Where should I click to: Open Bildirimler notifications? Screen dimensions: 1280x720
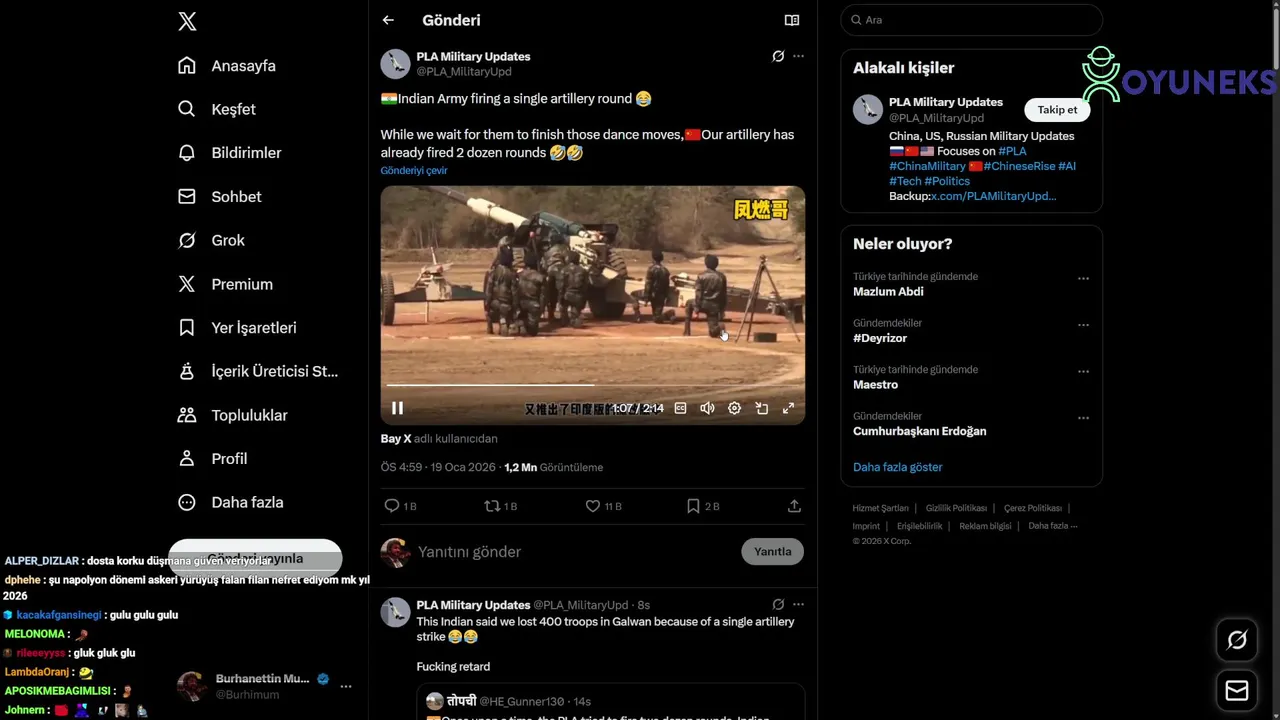[x=245, y=153]
